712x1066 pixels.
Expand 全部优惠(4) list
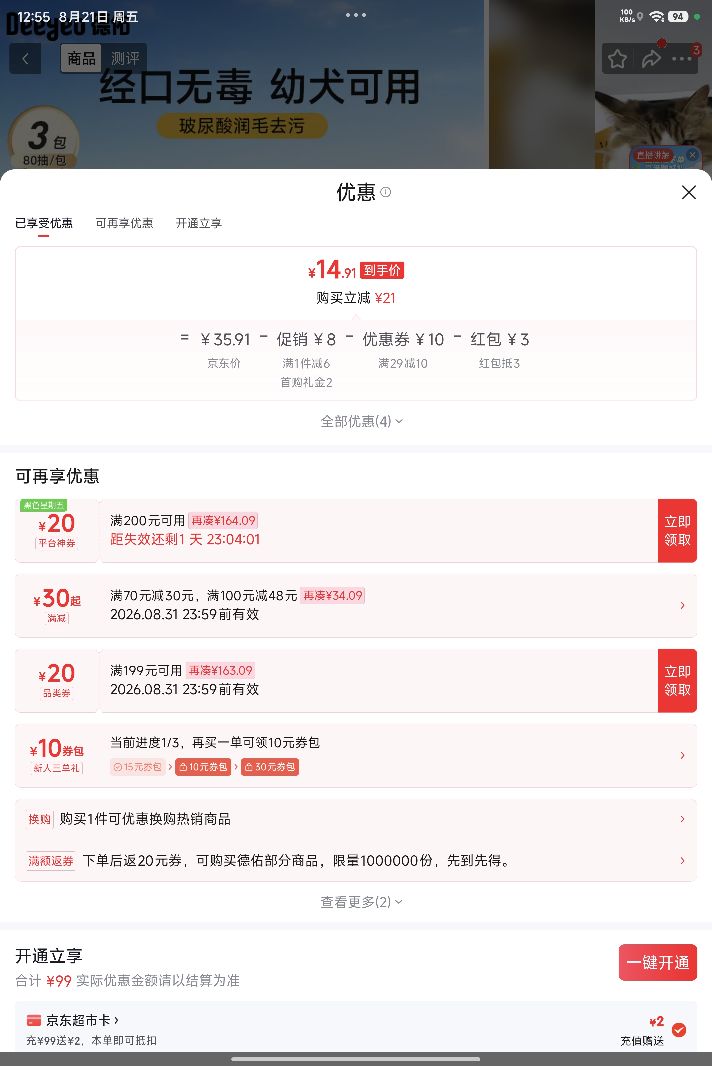click(x=362, y=422)
